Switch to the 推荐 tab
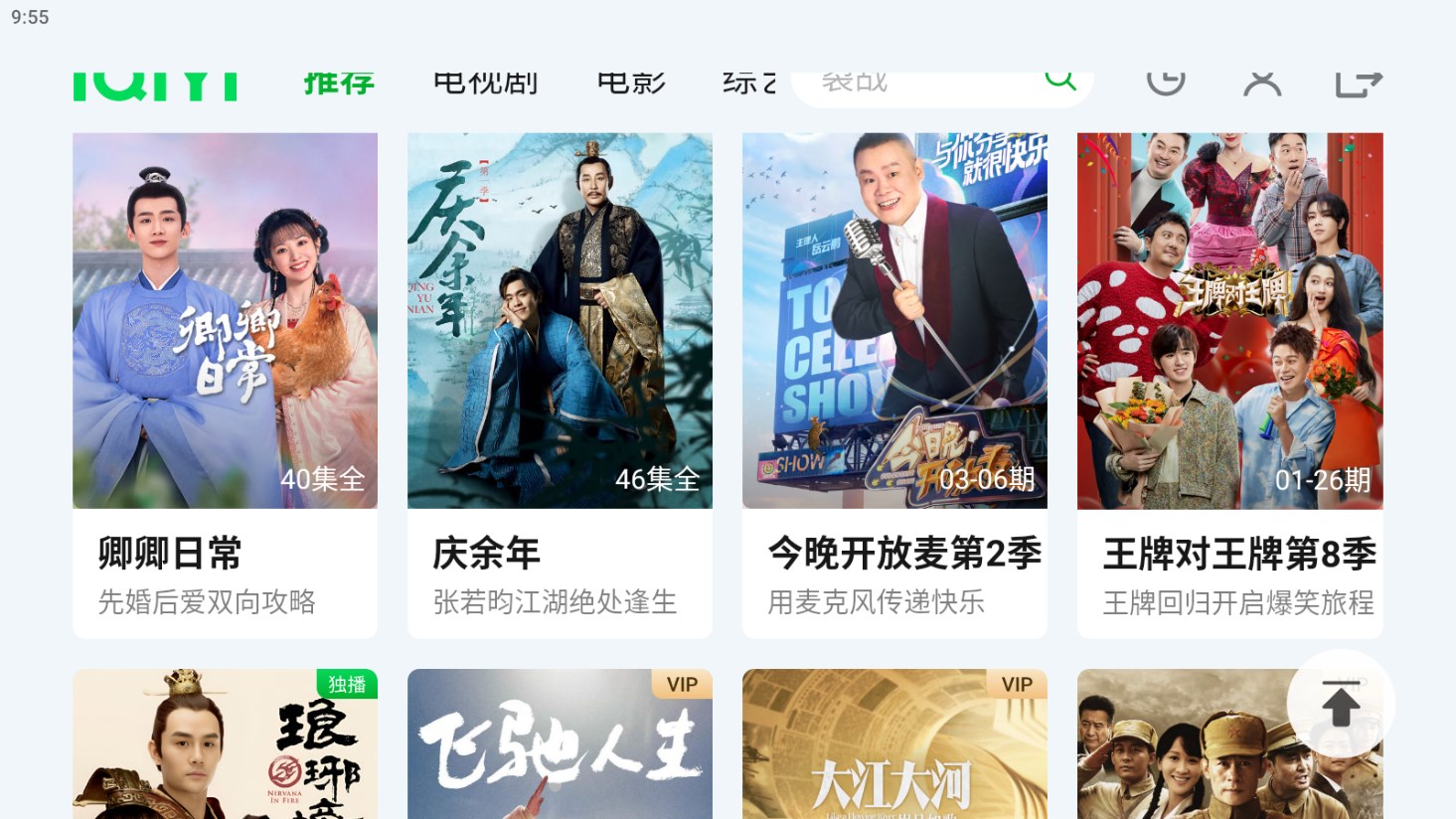1456x819 pixels. (339, 82)
